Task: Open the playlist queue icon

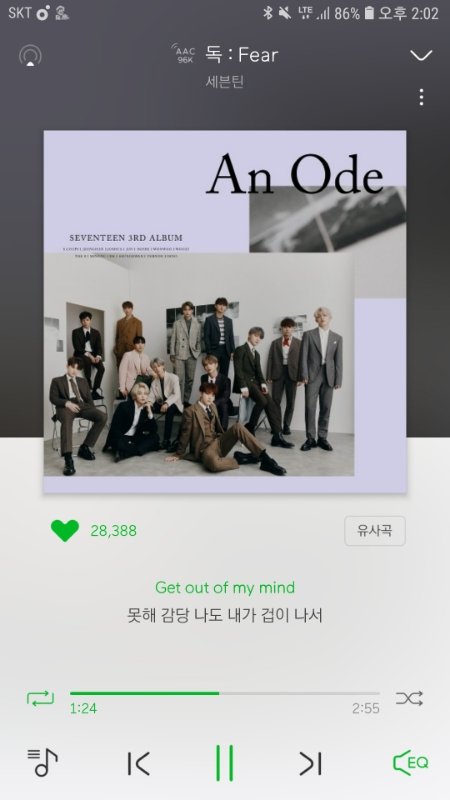Action: coord(42,762)
